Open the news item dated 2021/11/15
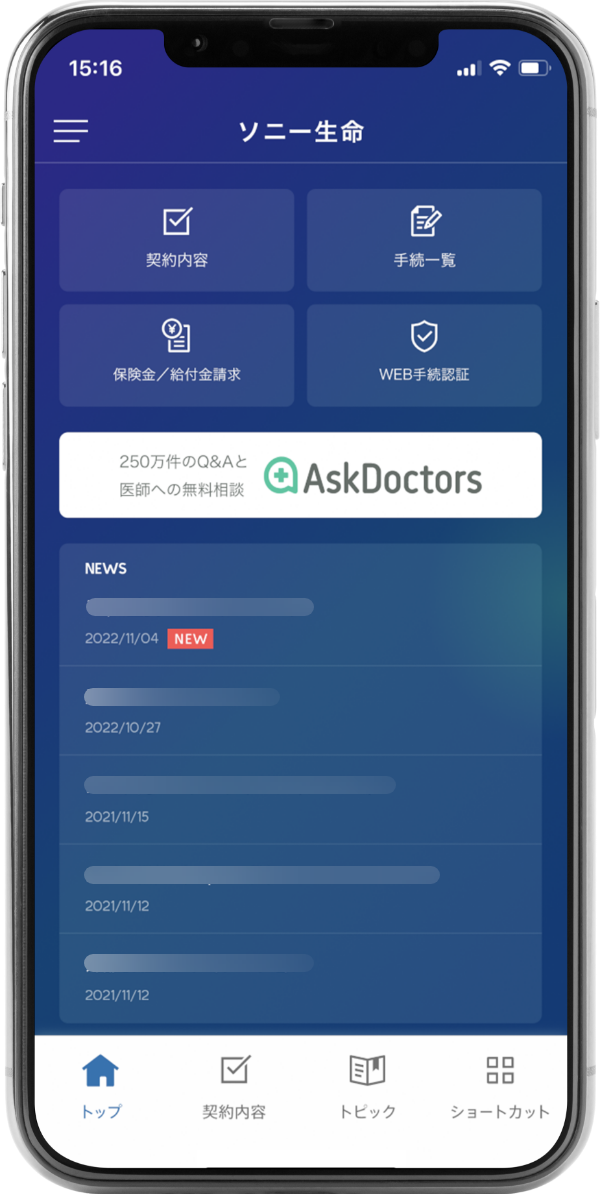600x1194 pixels. point(300,800)
